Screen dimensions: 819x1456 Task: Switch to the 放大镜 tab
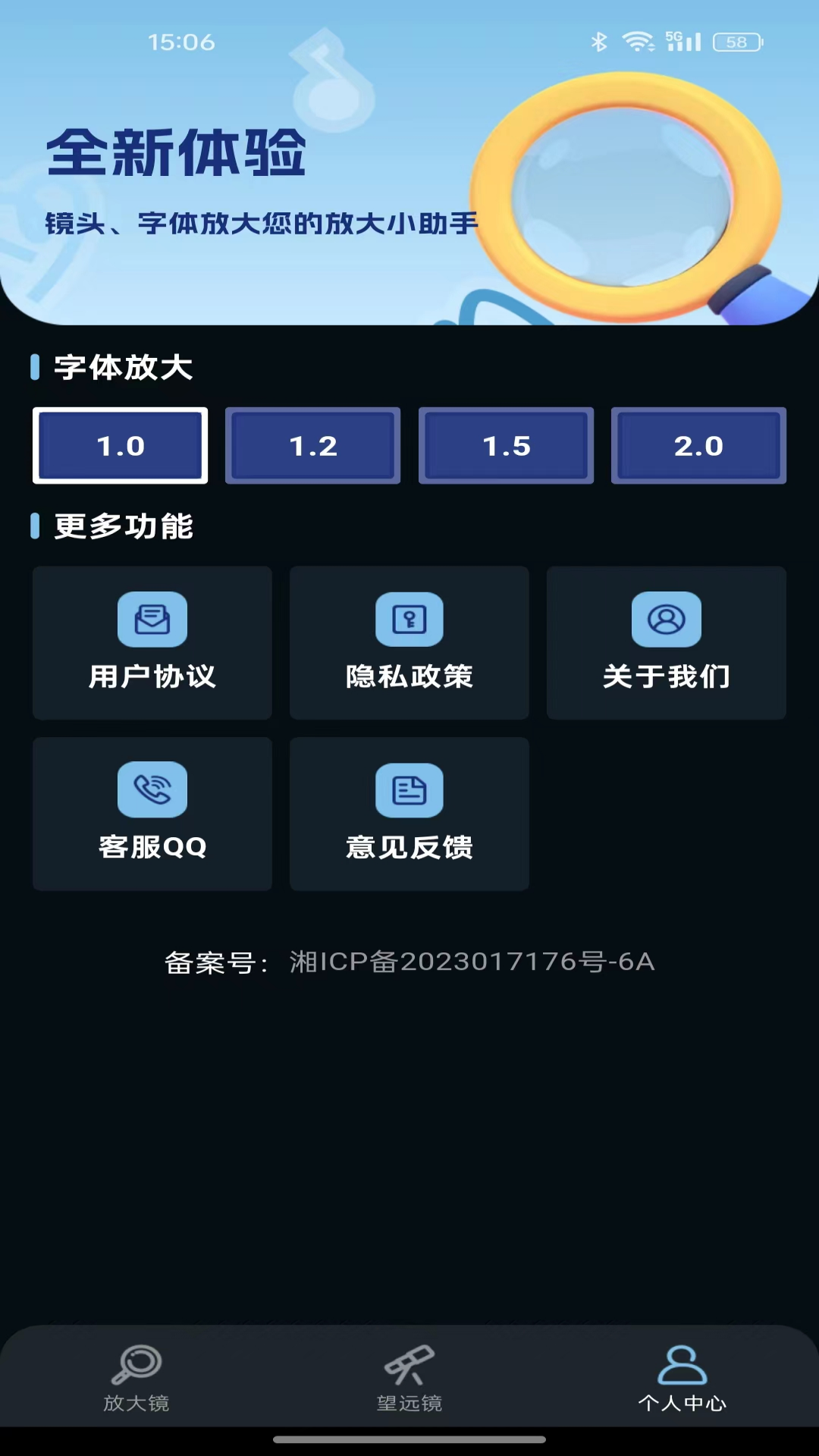tap(136, 1377)
